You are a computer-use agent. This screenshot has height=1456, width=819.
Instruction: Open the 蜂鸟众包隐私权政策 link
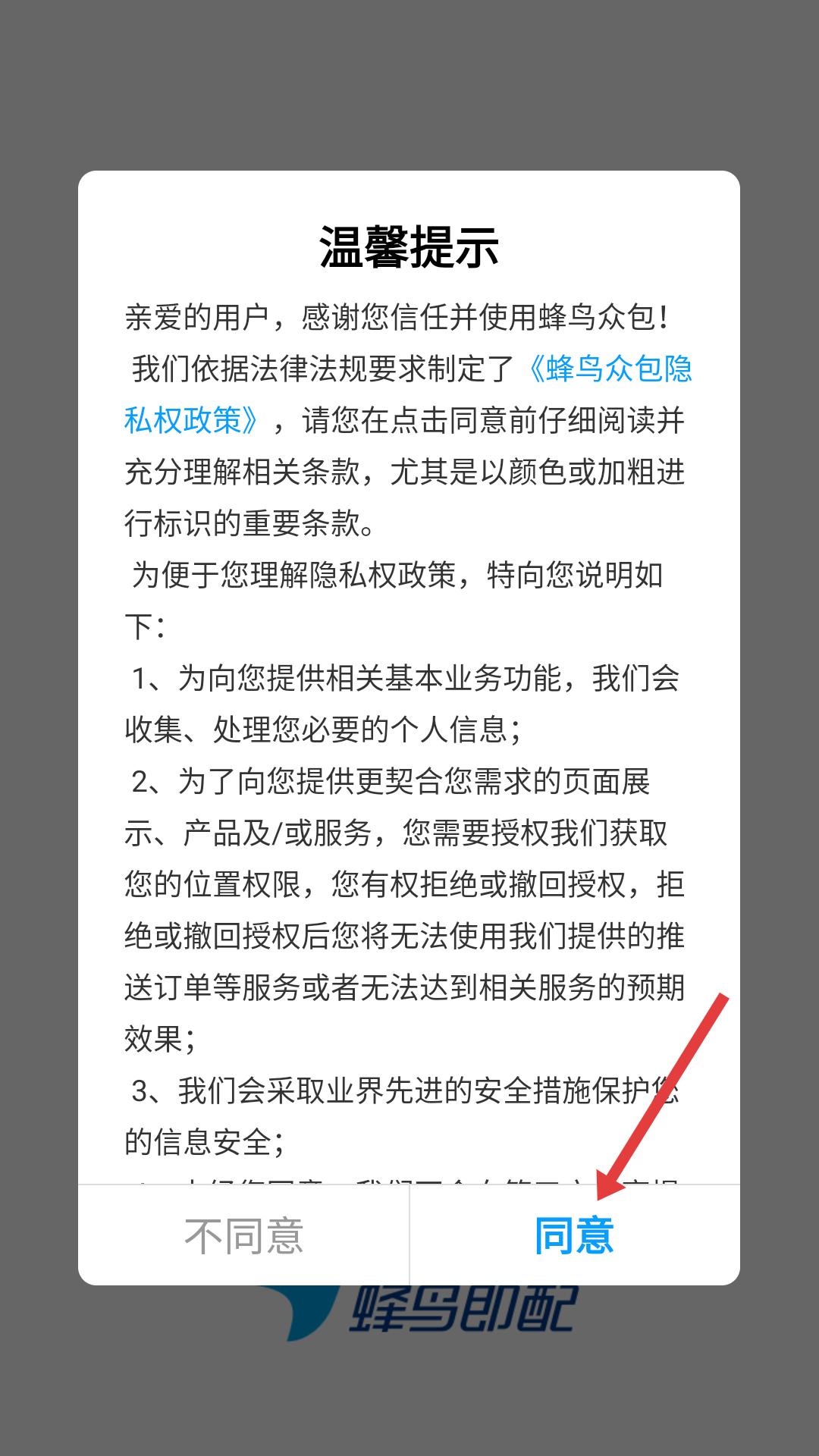(409, 394)
